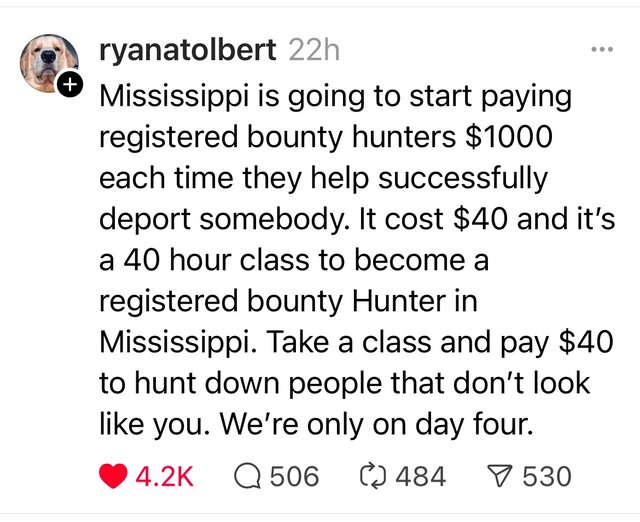Open the 506 replies via the comment icon

(247, 476)
